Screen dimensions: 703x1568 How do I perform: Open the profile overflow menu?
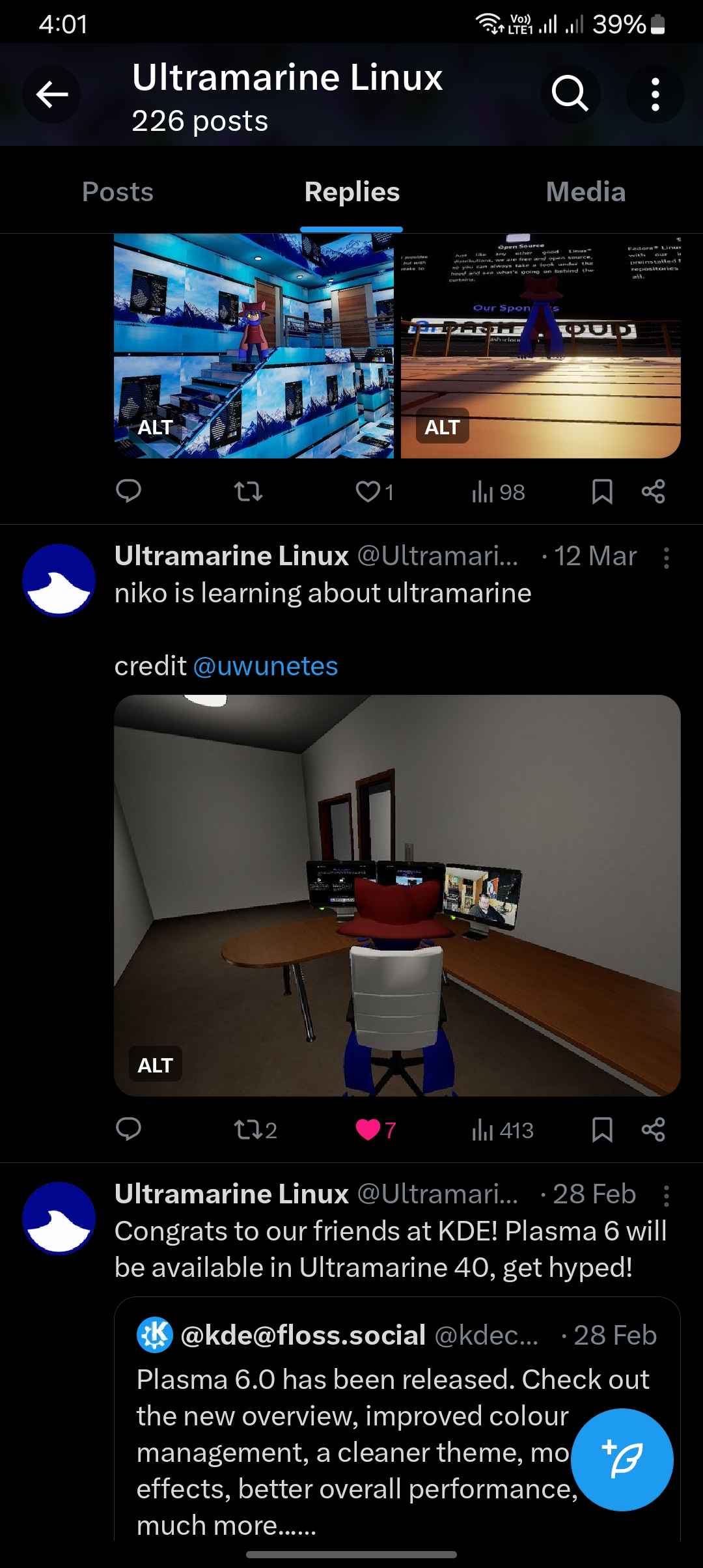[655, 94]
